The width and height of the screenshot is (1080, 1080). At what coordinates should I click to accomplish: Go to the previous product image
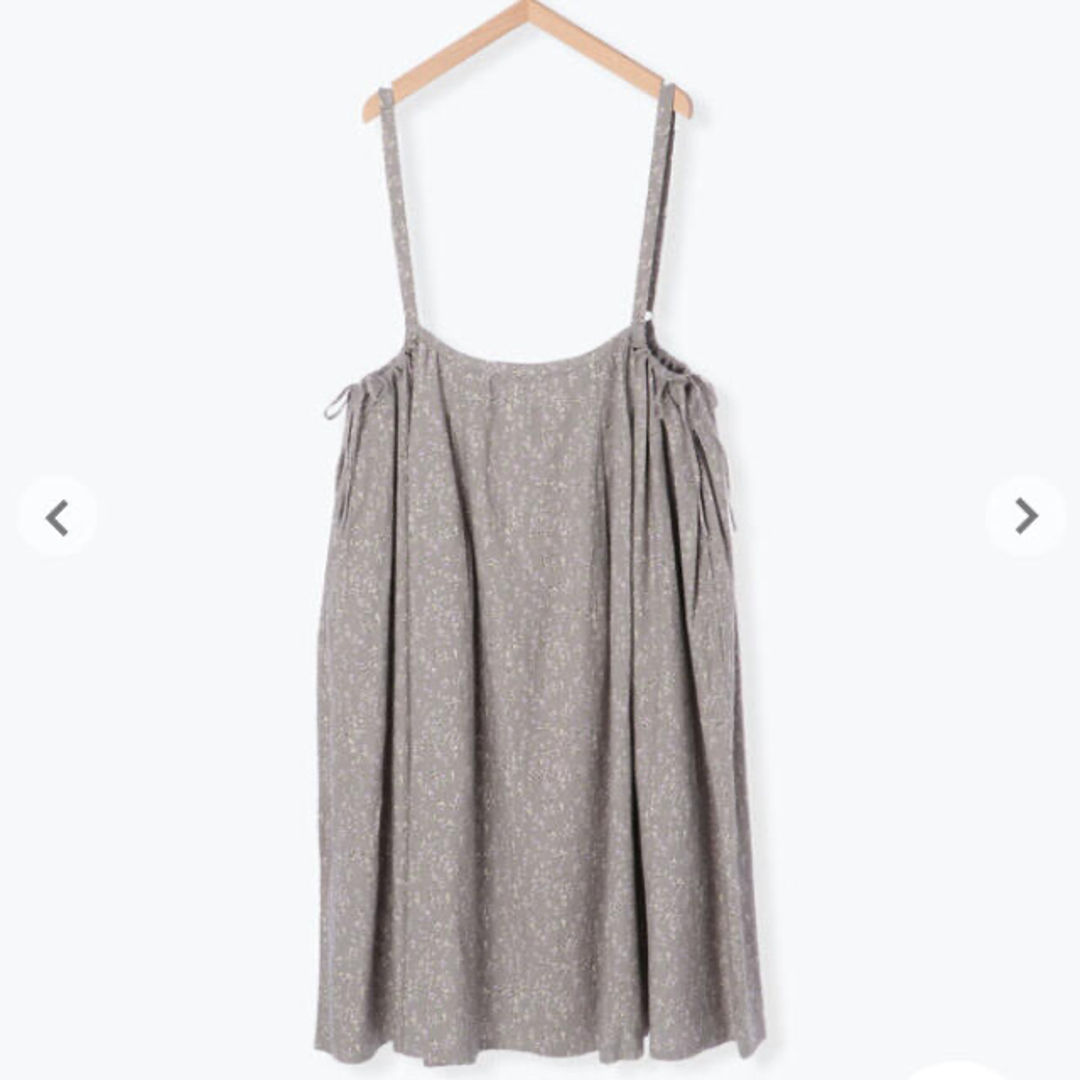click(x=57, y=517)
